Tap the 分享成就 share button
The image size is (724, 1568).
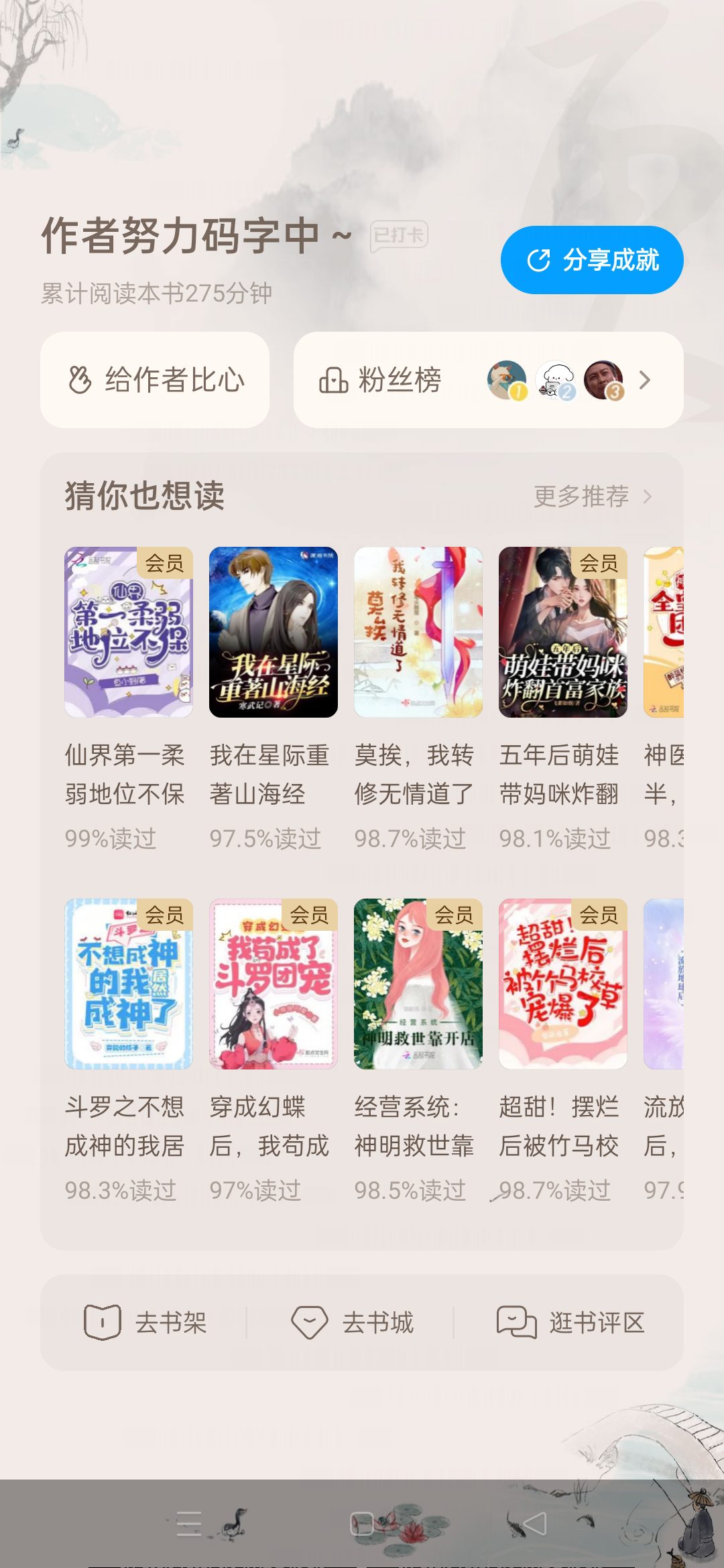coord(592,260)
